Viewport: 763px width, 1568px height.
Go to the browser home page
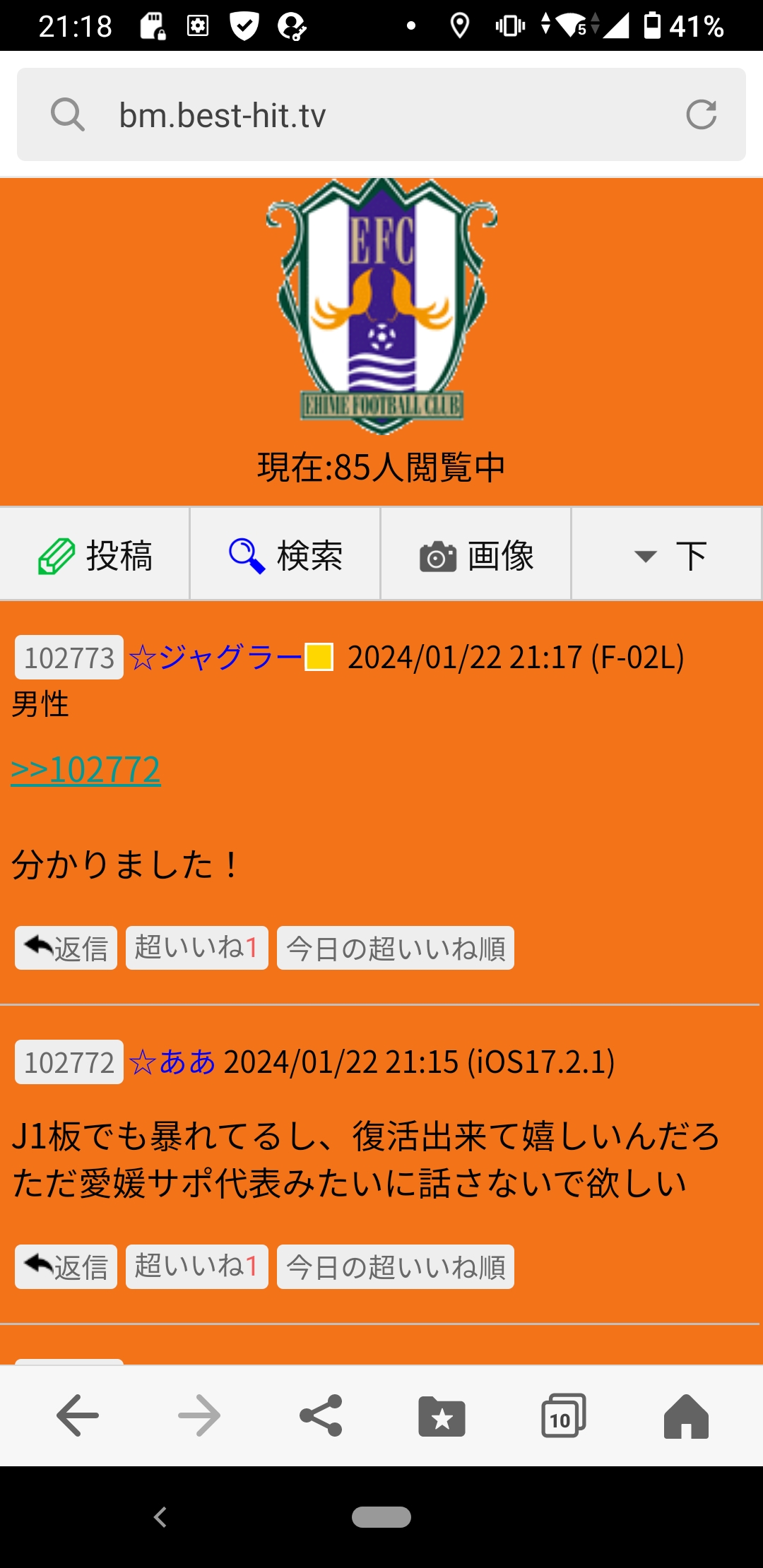point(685,1415)
